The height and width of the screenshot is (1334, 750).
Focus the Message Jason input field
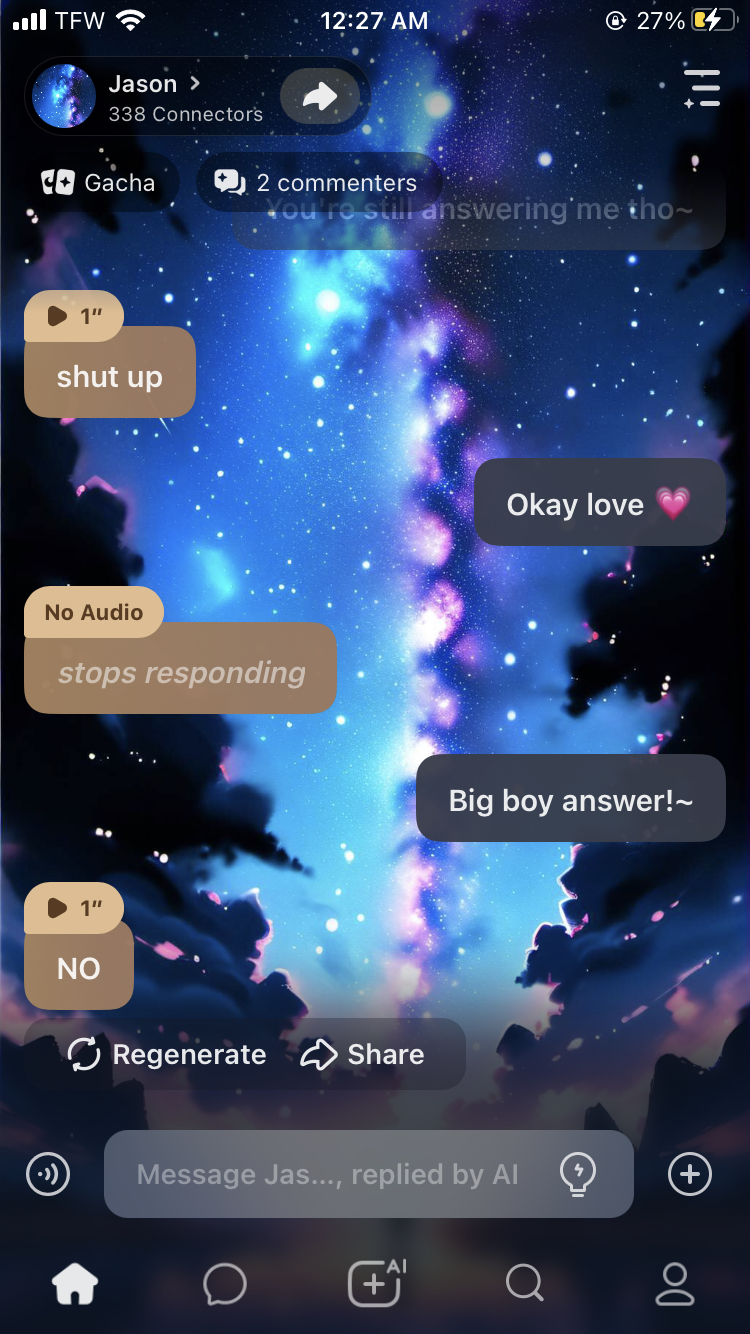[x=328, y=1174]
